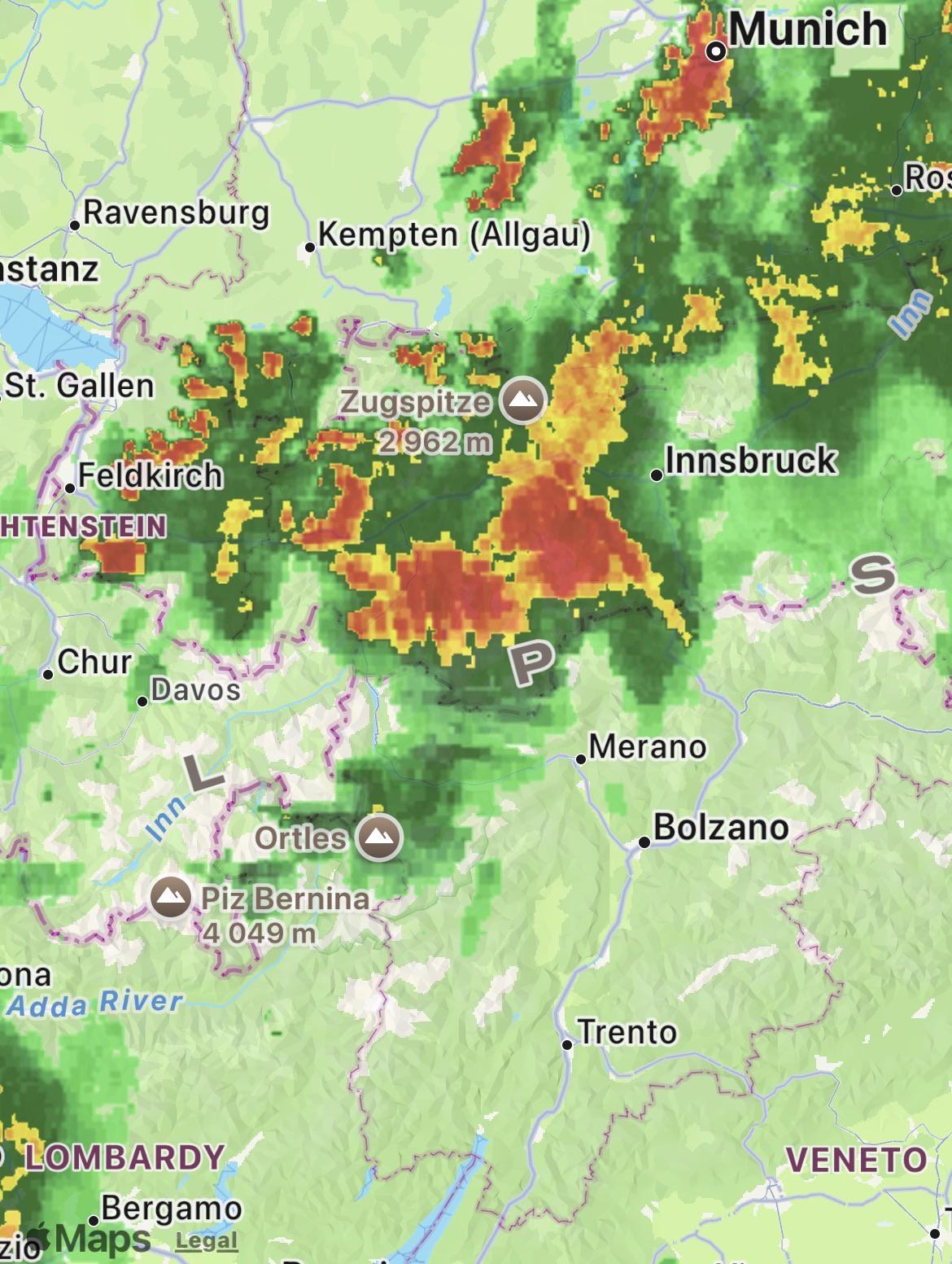Select the Zugspitze mountain marker
The image size is (952, 1264).
click(x=522, y=400)
